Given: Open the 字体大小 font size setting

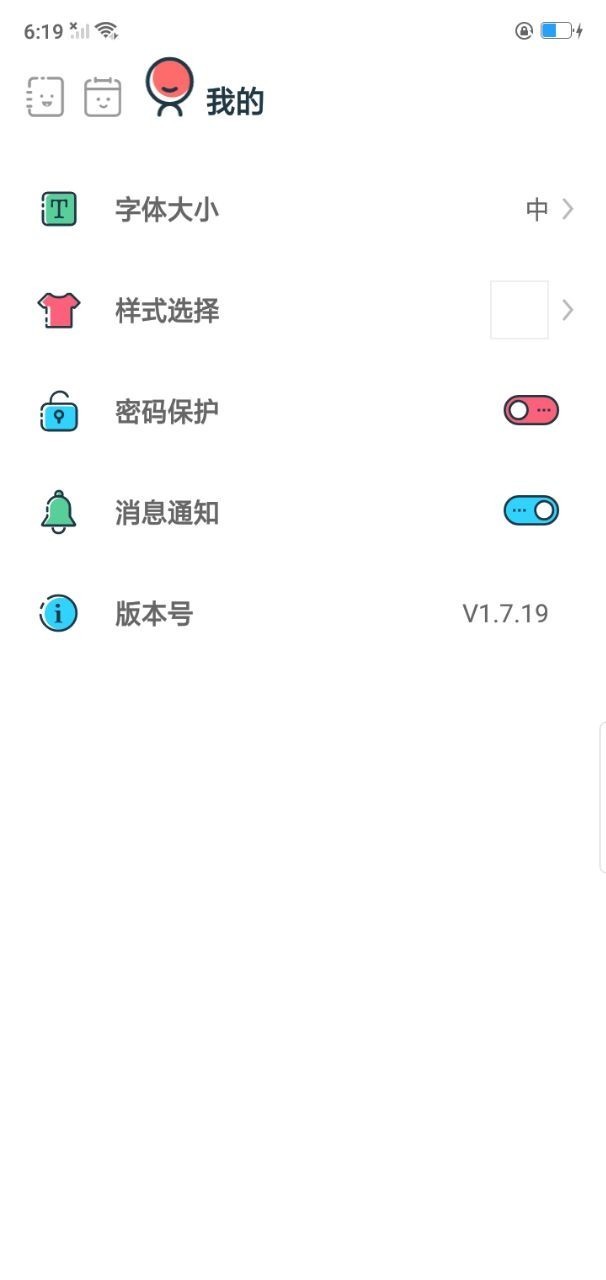Looking at the screenshot, I should click(303, 210).
